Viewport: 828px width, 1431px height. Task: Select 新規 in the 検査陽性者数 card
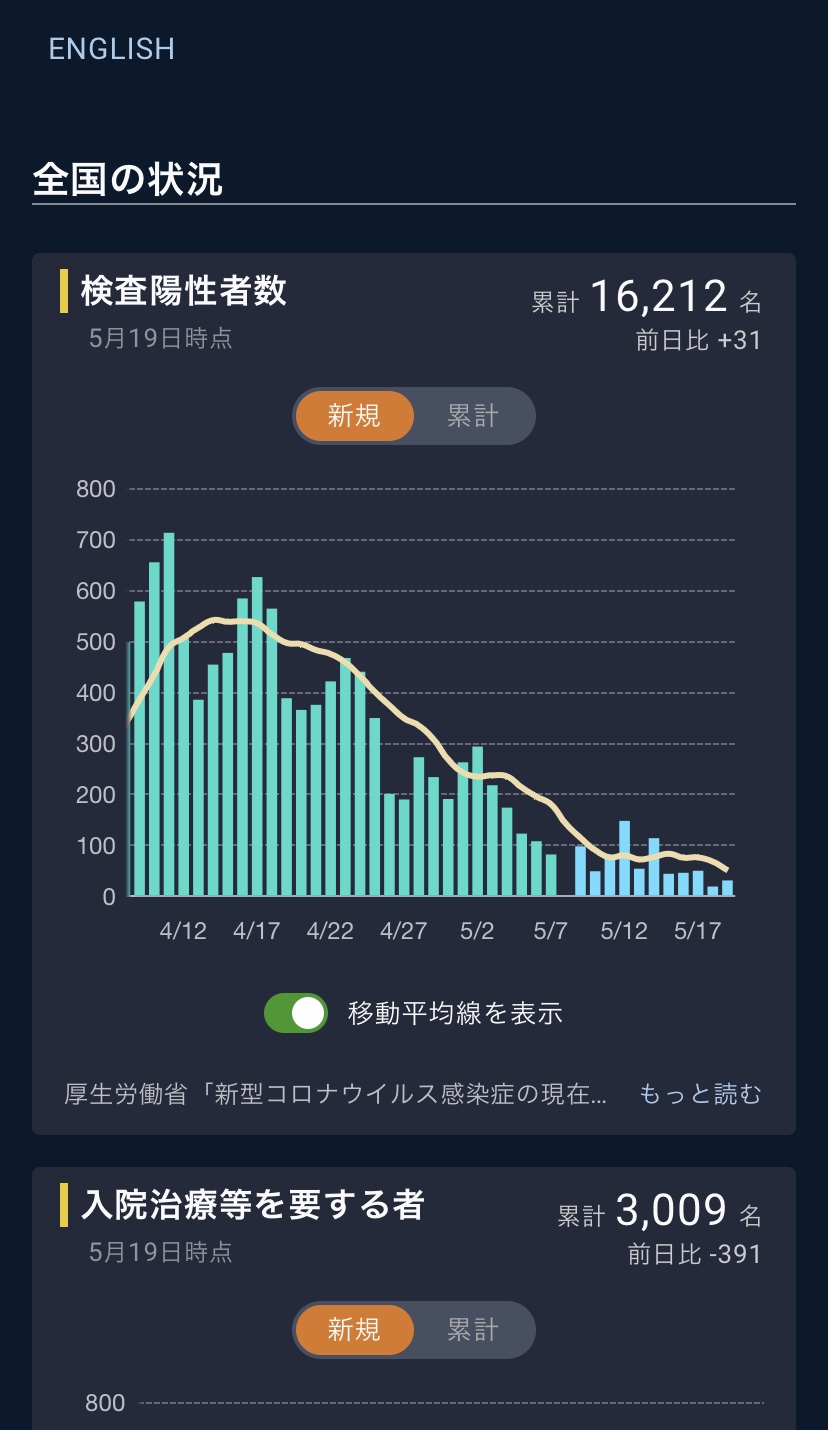click(355, 416)
